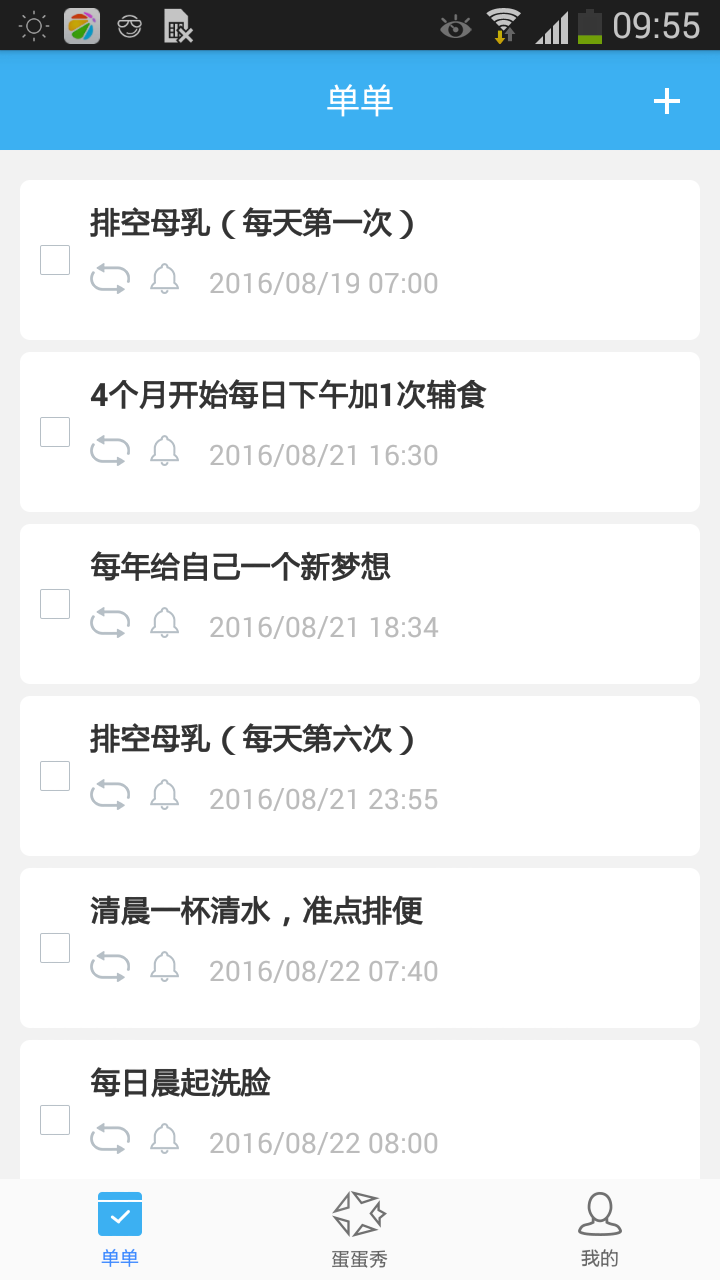Tap the timestamp 2016/08/19 07:00
The height and width of the screenshot is (1280, 720).
tap(324, 283)
